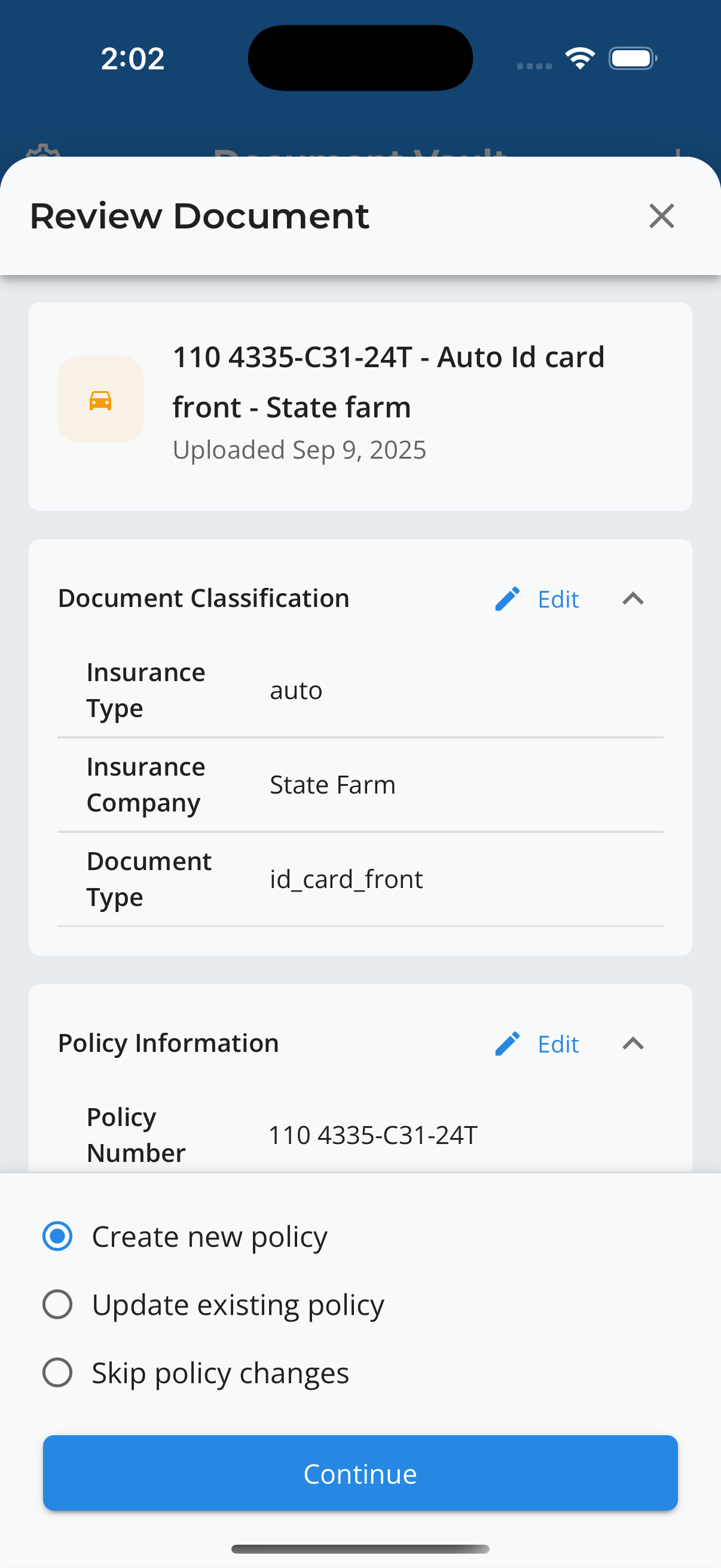
Task: Click the Wi-Fi icon in the status bar
Action: [x=579, y=57]
